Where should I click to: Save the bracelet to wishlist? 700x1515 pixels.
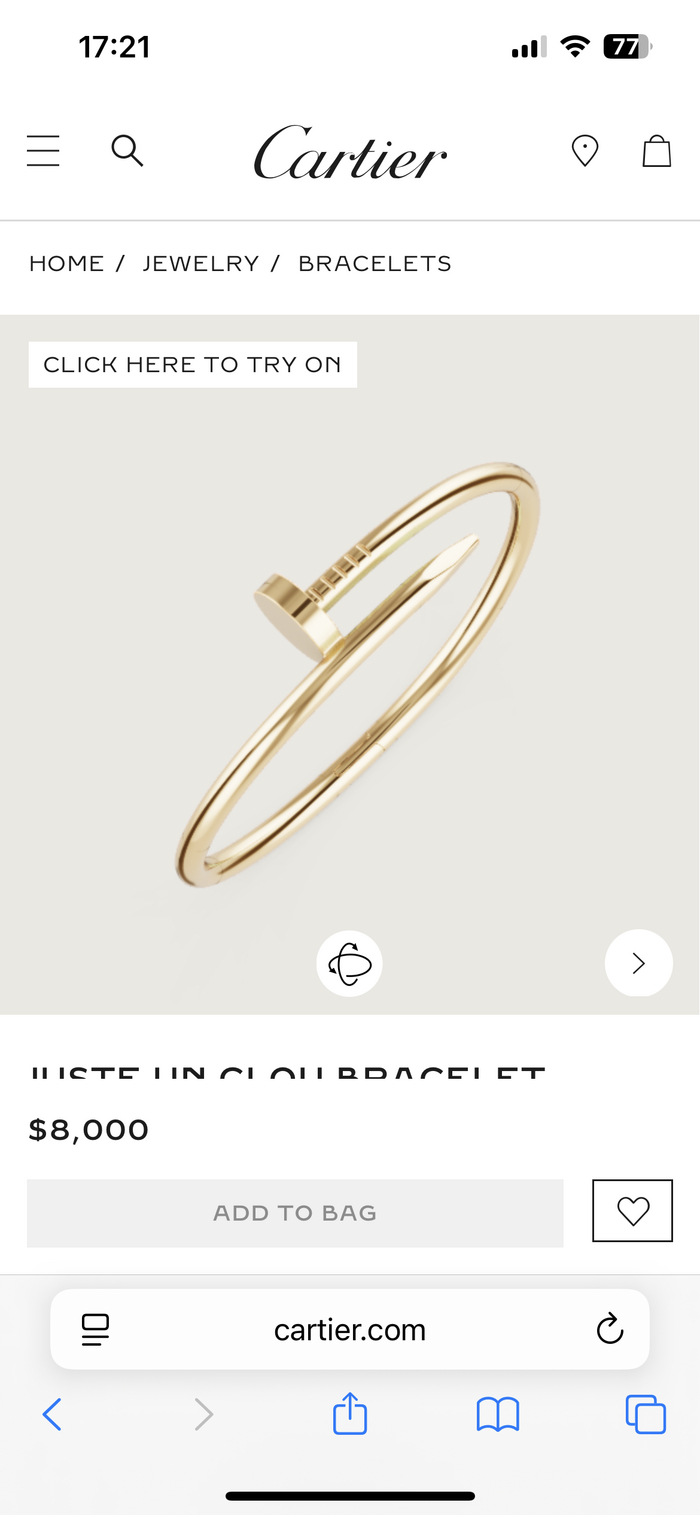[x=632, y=1211]
